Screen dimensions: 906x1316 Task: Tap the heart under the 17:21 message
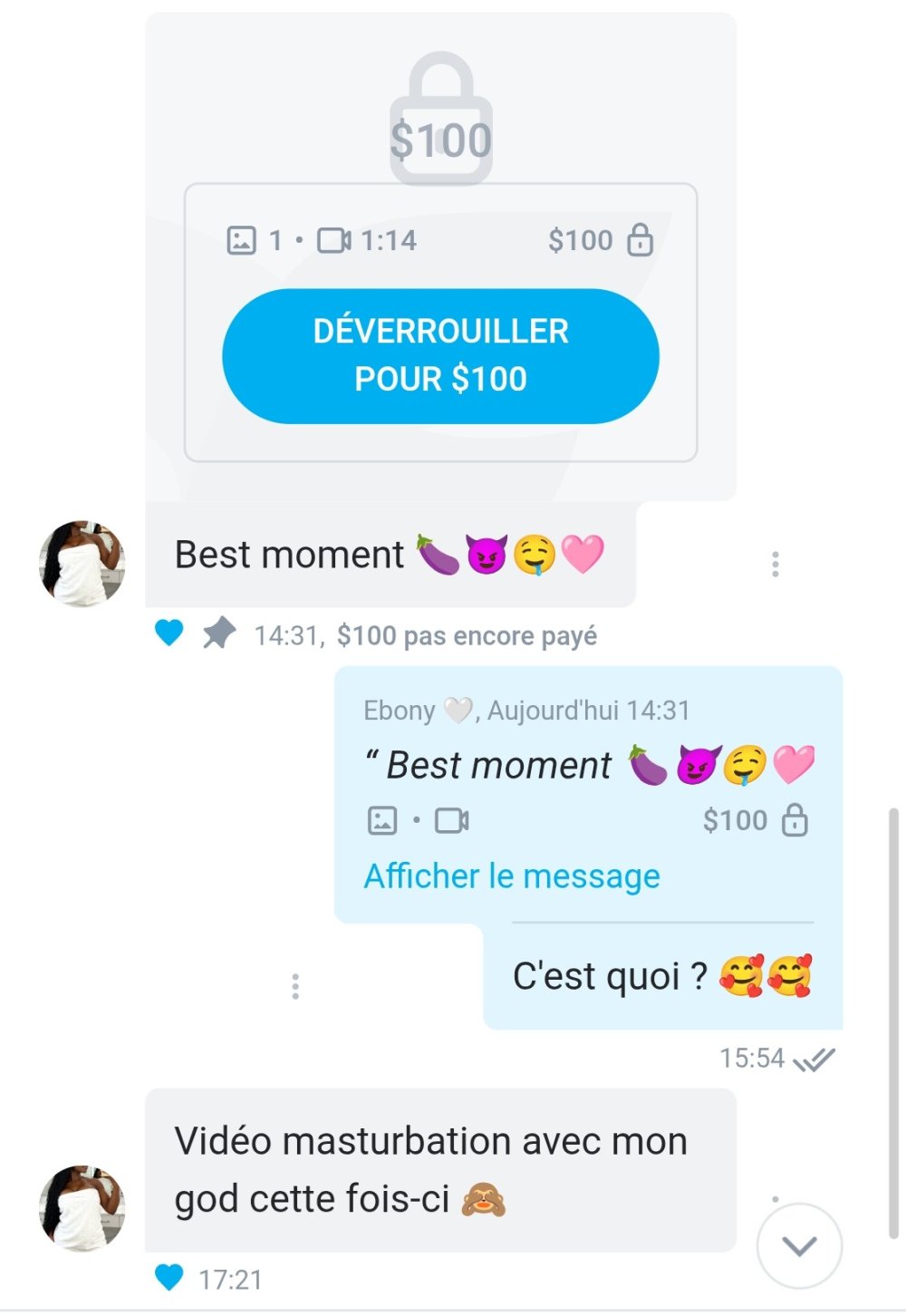tap(169, 1277)
